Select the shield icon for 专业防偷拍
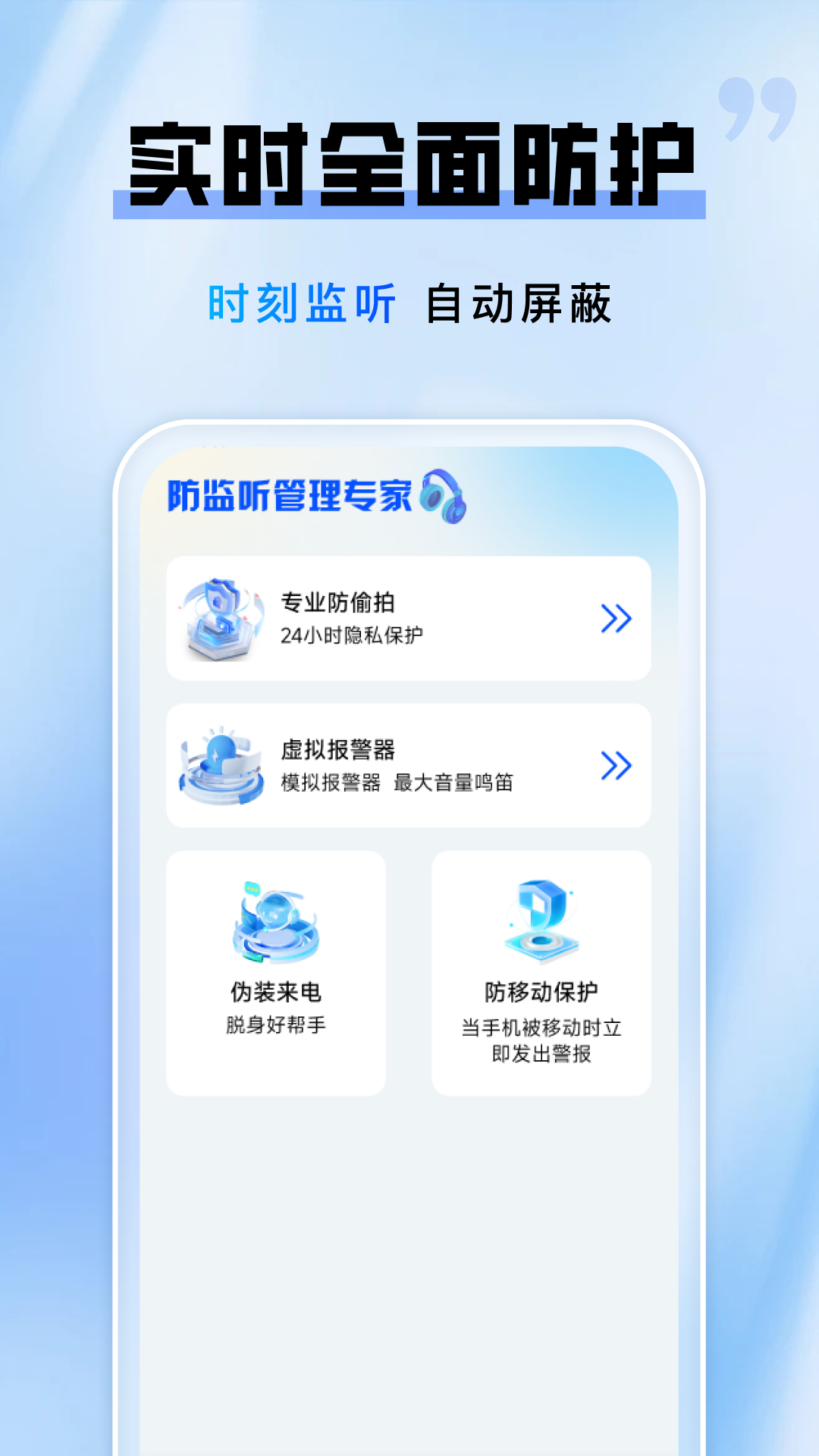819x1456 pixels. coord(219,619)
